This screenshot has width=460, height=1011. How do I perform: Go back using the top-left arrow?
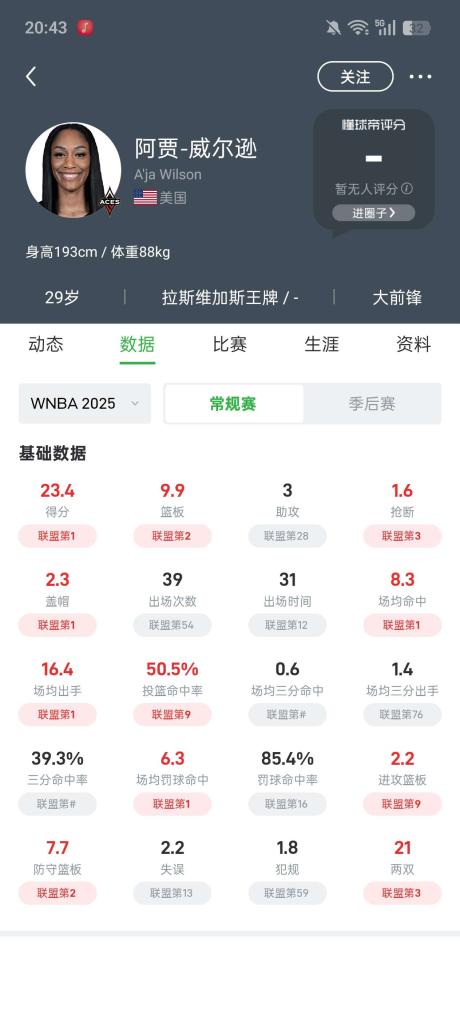(31, 77)
